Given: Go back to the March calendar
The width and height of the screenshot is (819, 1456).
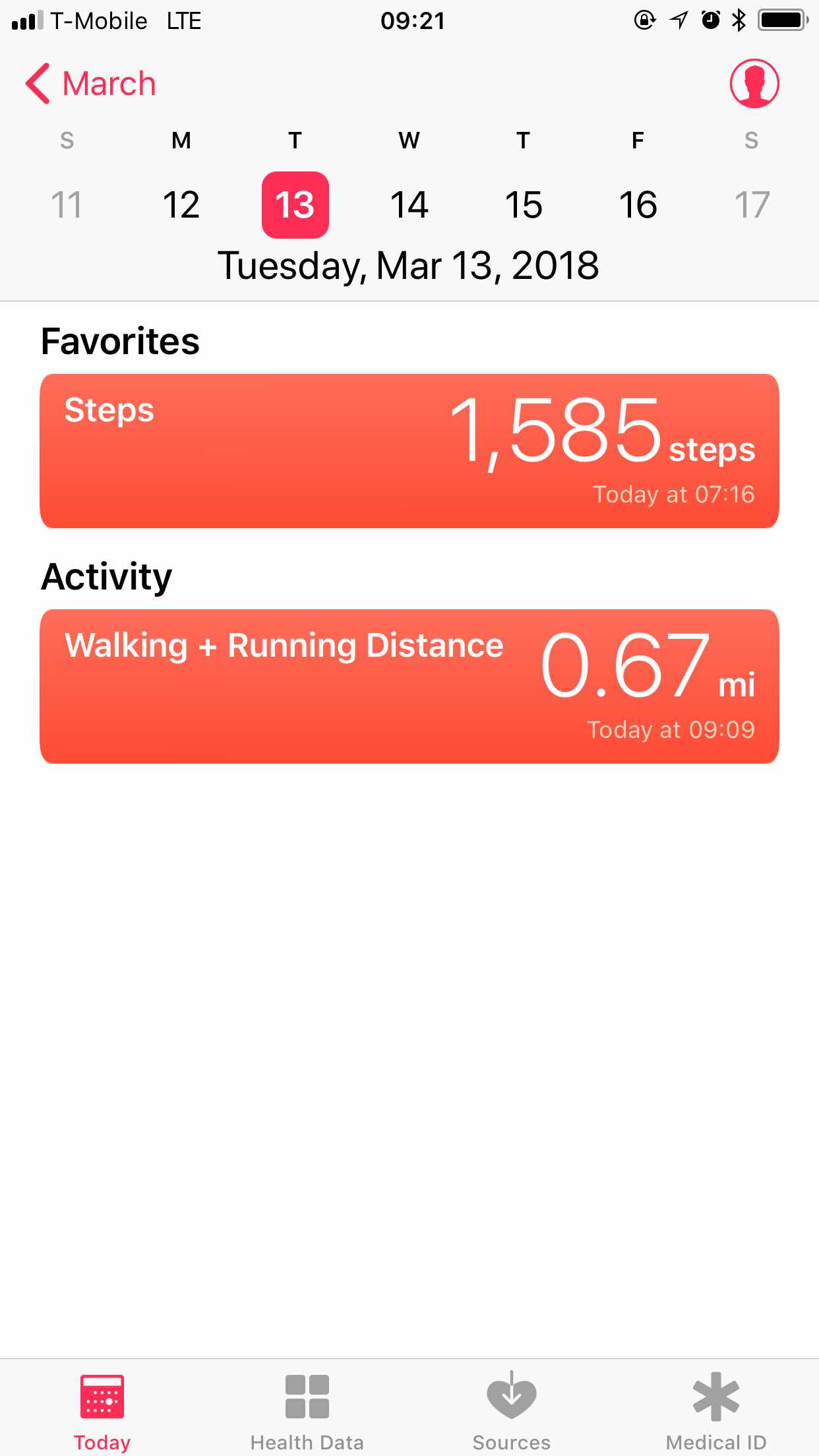Looking at the screenshot, I should point(91,84).
